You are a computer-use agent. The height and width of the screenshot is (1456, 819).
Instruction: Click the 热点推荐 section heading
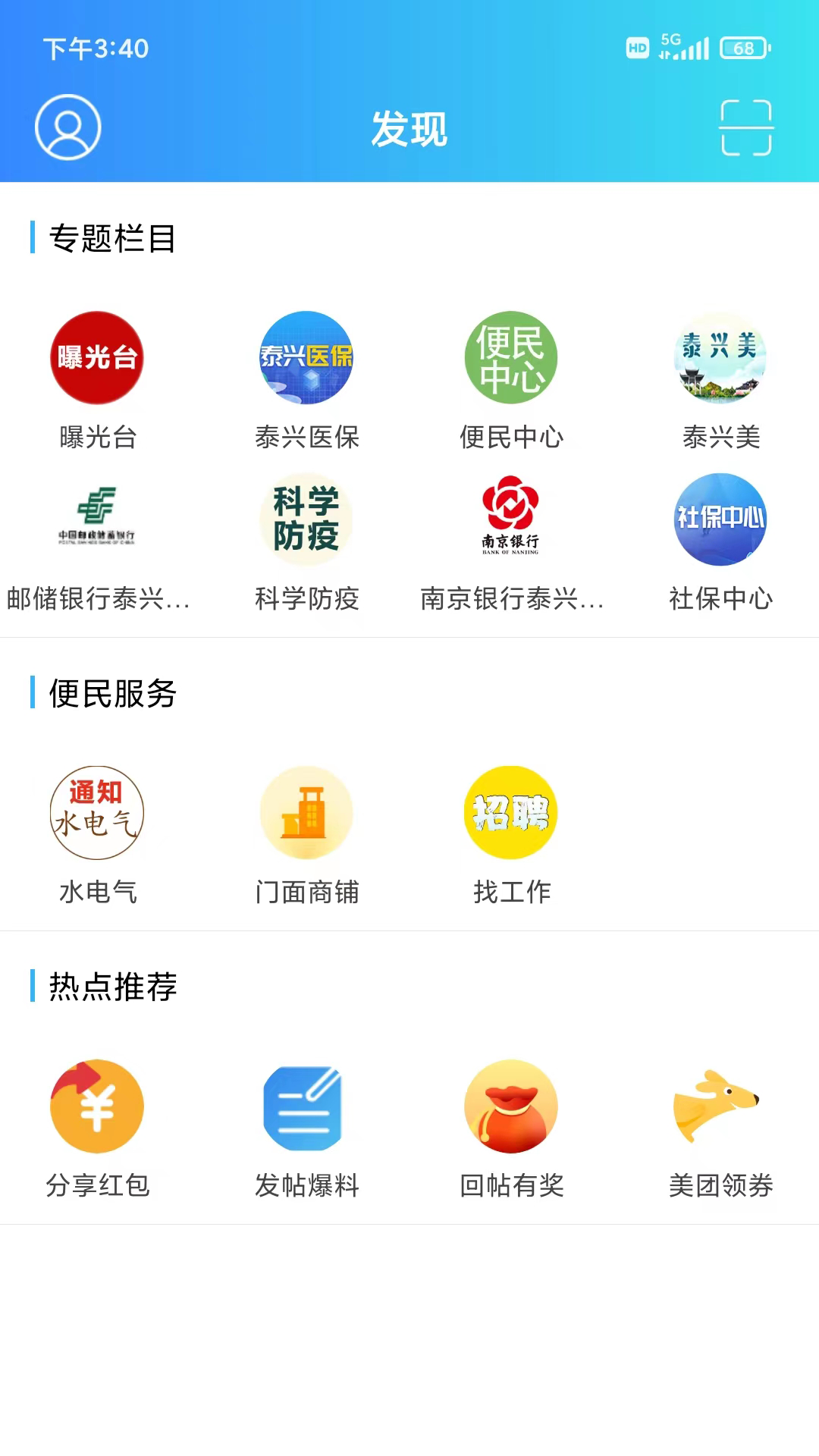(112, 986)
